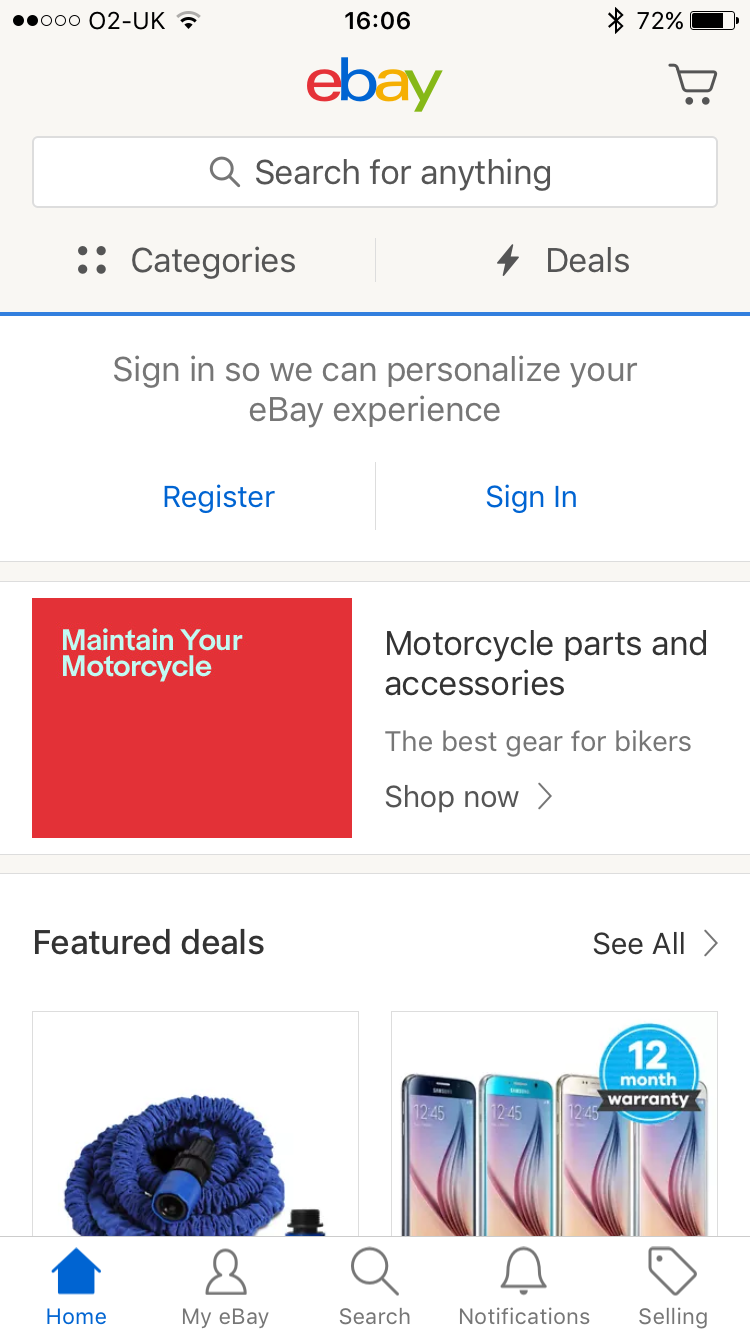Expand See All featured deals
The width and height of the screenshot is (750, 1334).
tap(656, 942)
